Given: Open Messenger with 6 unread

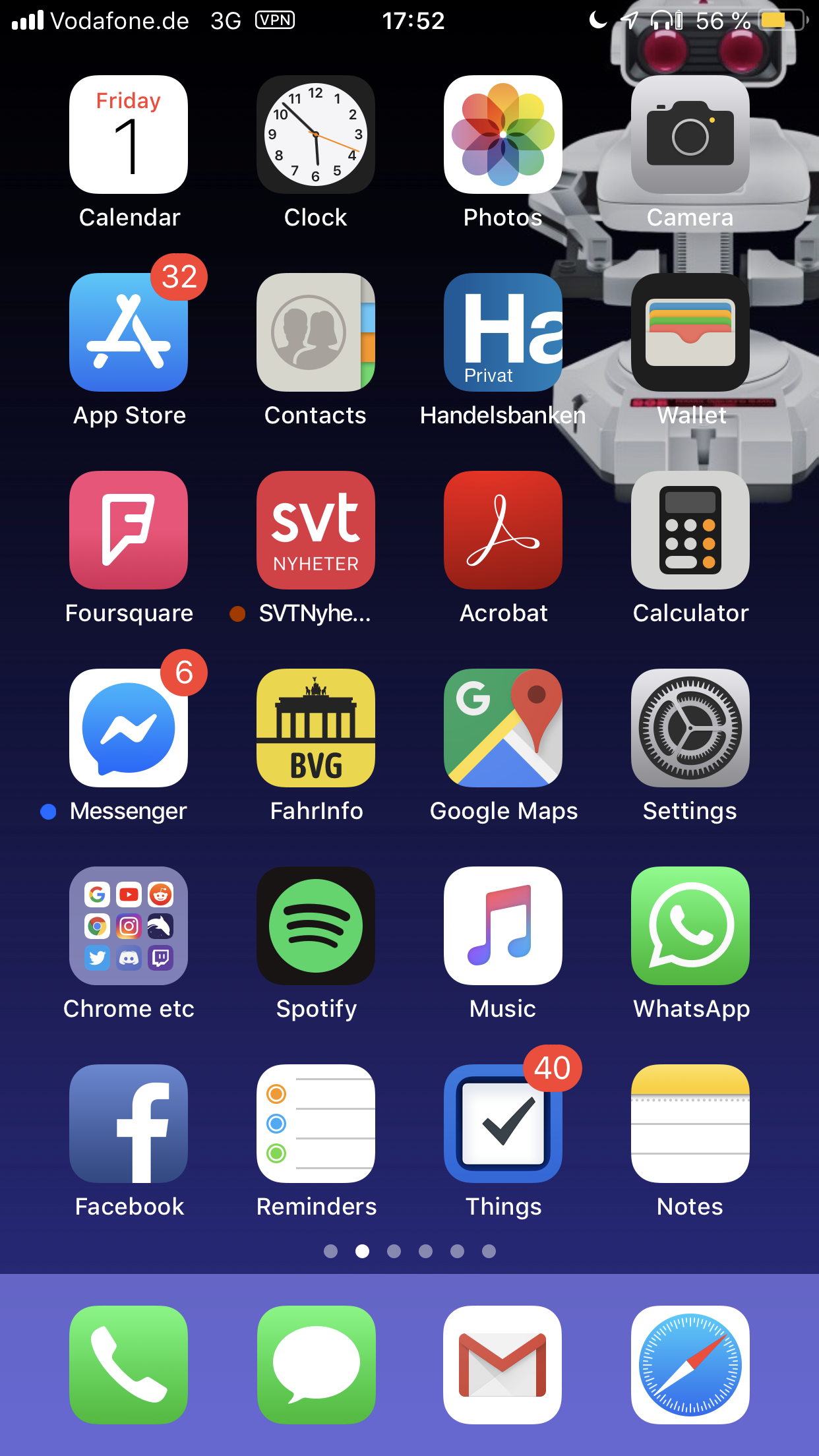Looking at the screenshot, I should tap(129, 728).
